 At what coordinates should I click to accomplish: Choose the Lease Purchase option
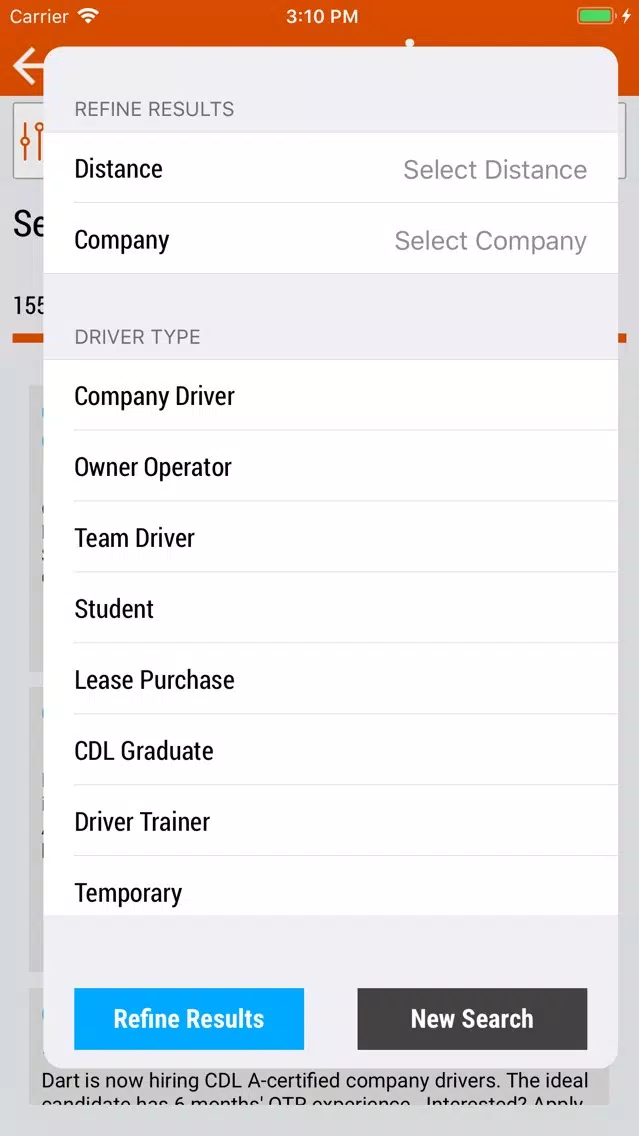click(x=330, y=680)
